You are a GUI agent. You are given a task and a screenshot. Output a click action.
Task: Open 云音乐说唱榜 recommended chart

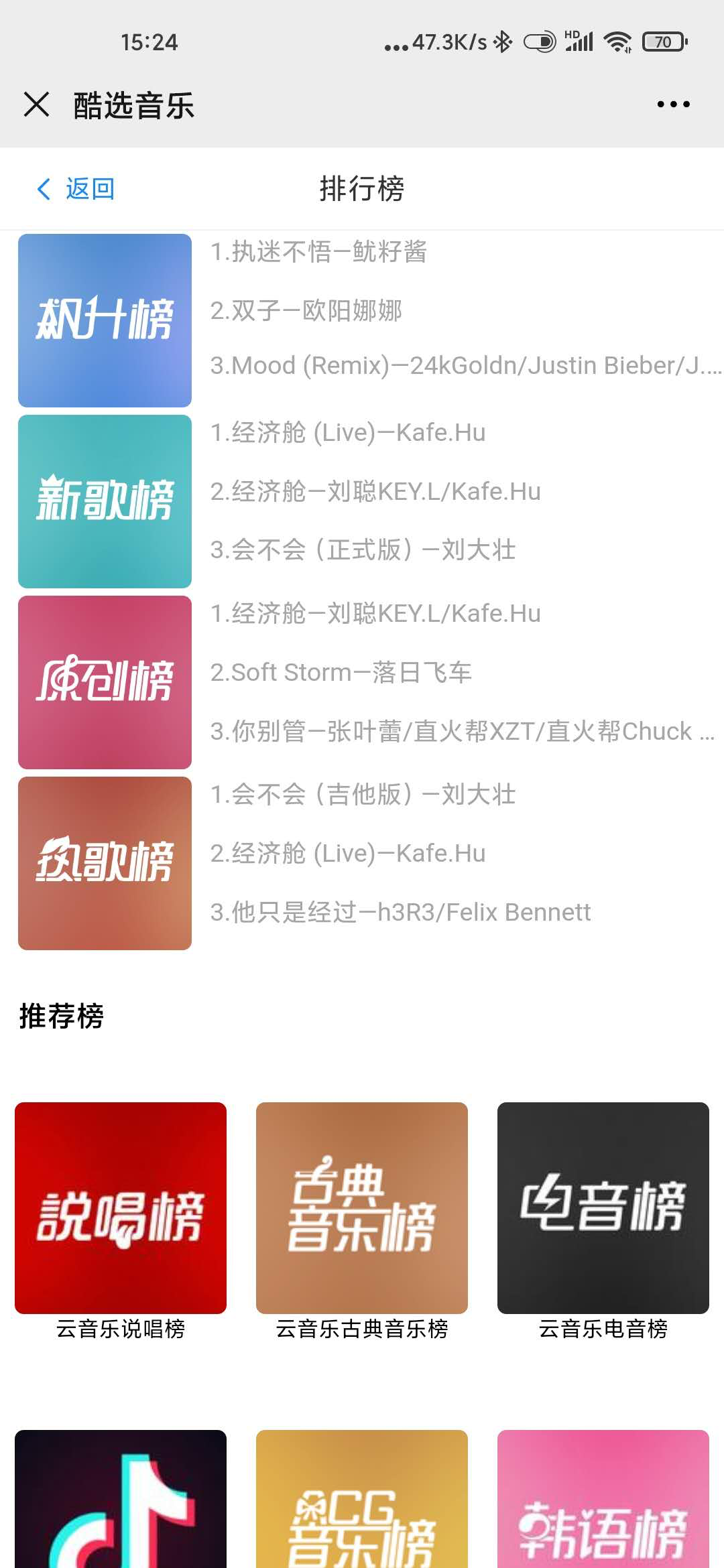pyautogui.click(x=121, y=1207)
